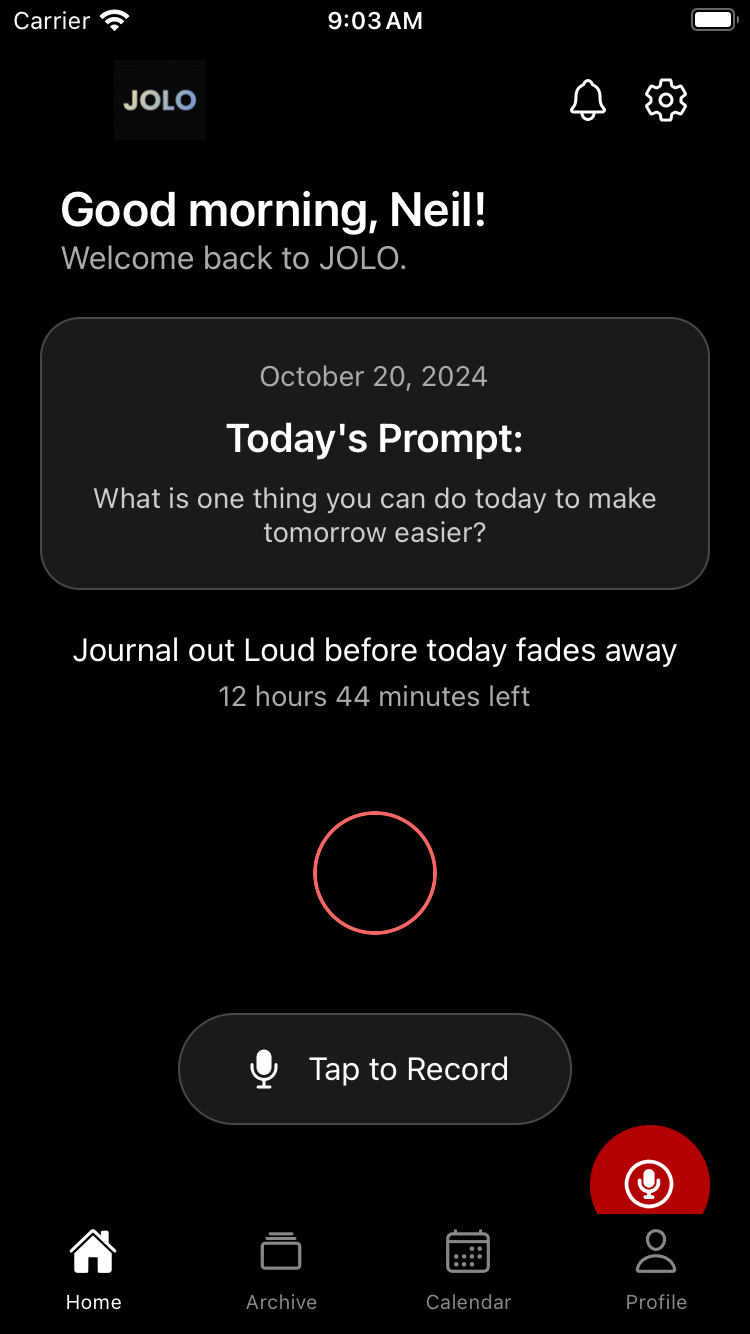Select the Home tab
This screenshot has width=750, height=1334.
pyautogui.click(x=93, y=1269)
